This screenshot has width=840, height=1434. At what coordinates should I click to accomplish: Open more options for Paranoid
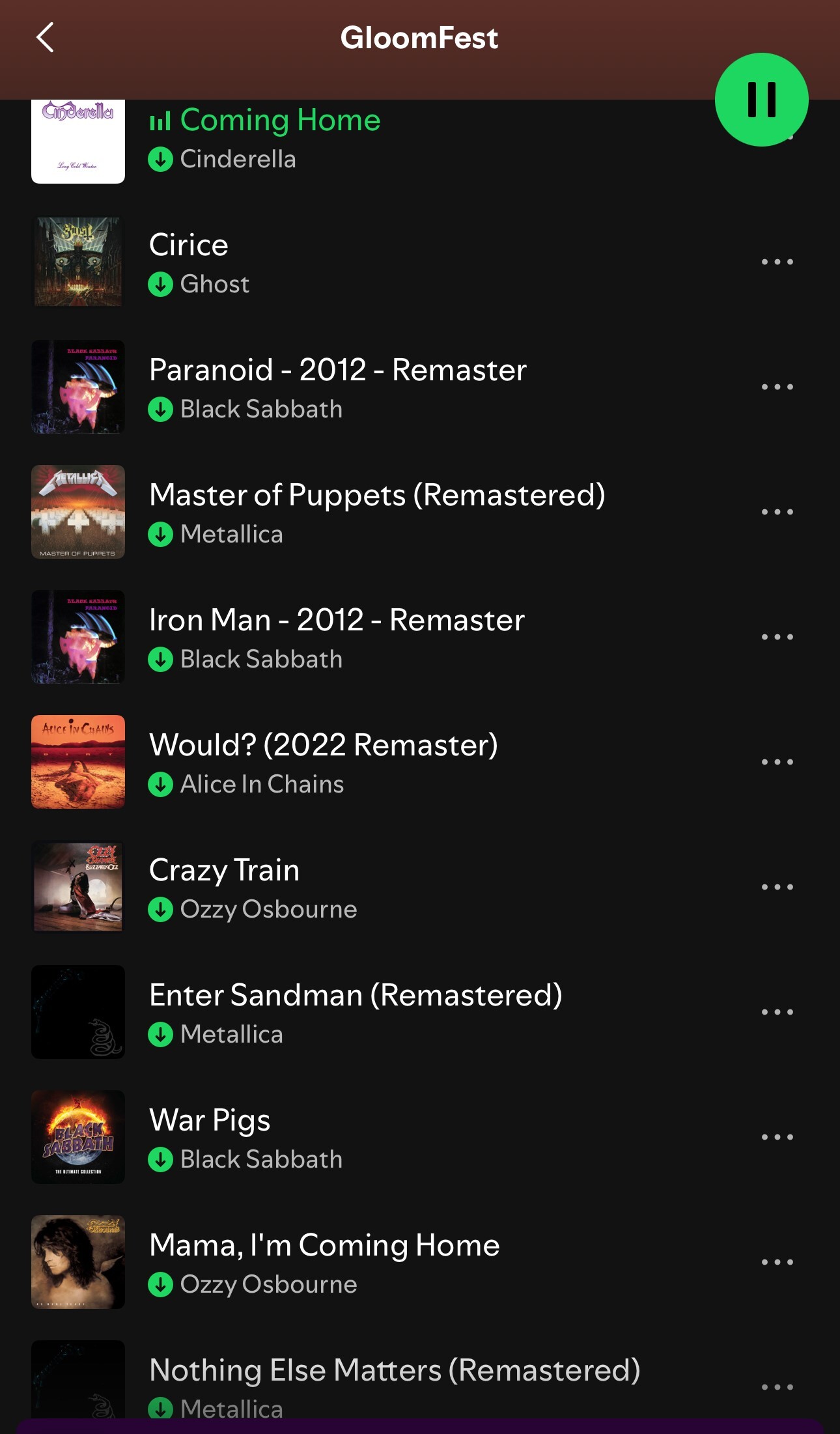click(x=777, y=387)
